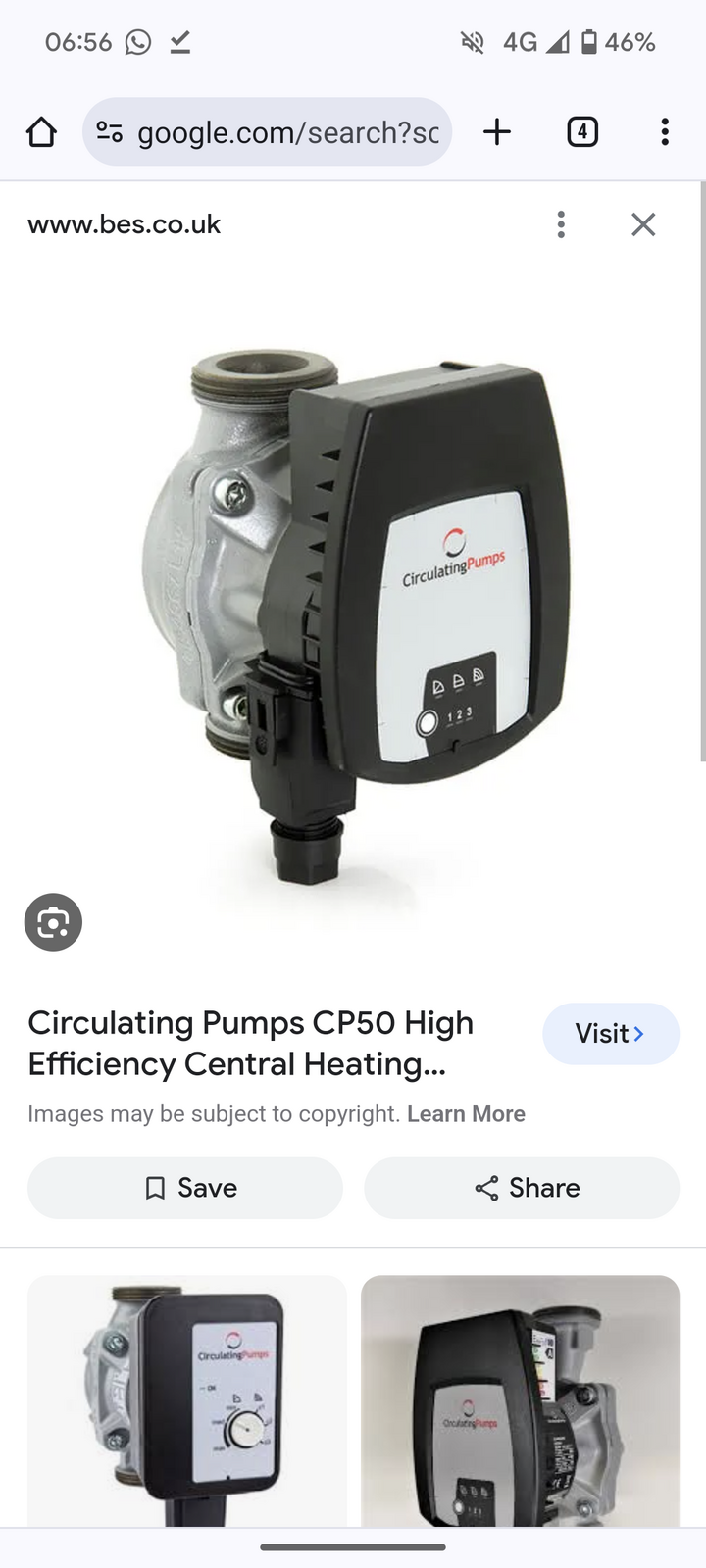The image size is (706, 1568).
Task: Open the tab switcher showing 4 tabs
Action: point(582,131)
